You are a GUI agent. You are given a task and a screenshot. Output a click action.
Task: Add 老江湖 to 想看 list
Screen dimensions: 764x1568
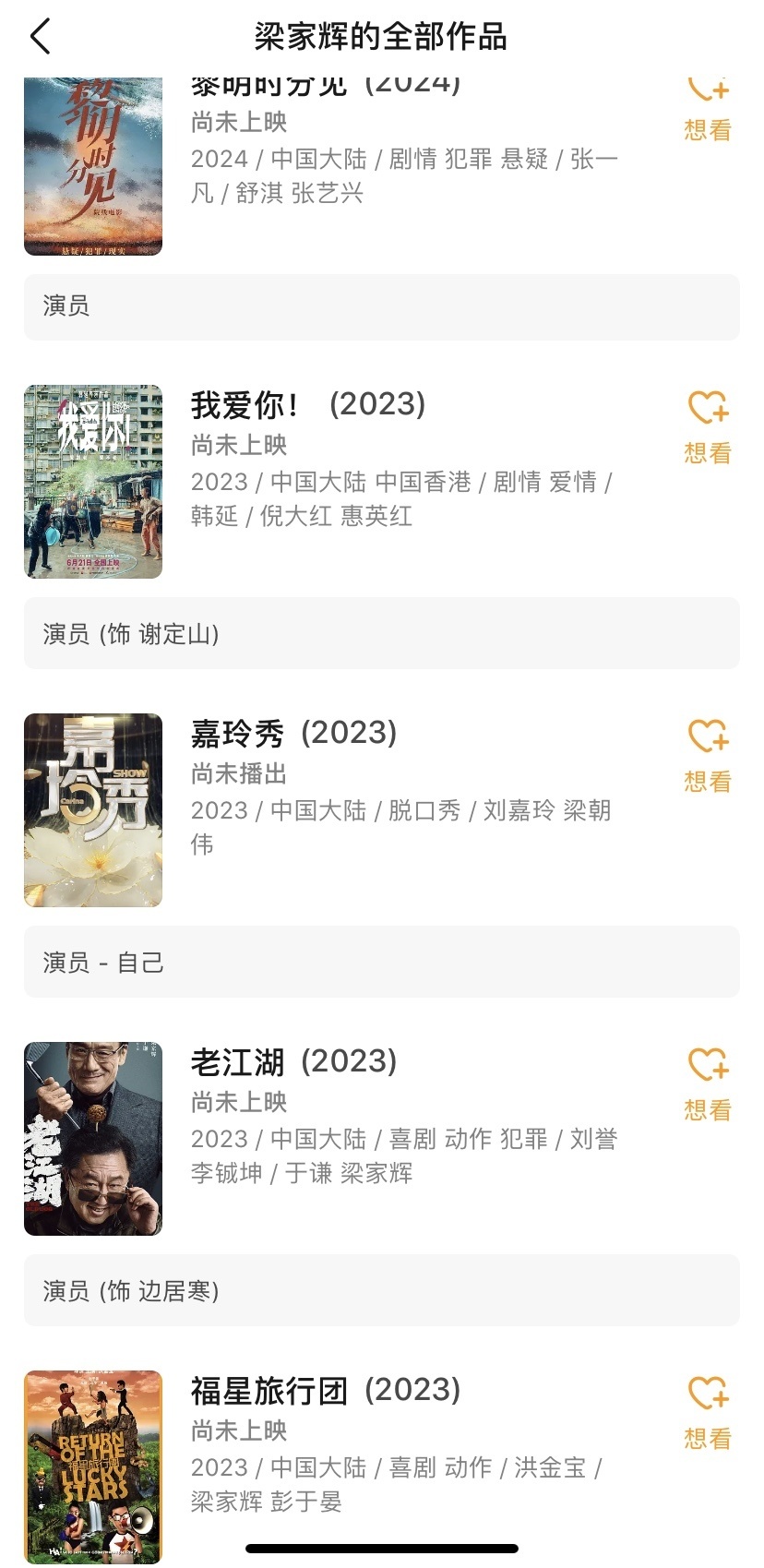pyautogui.click(x=708, y=1084)
